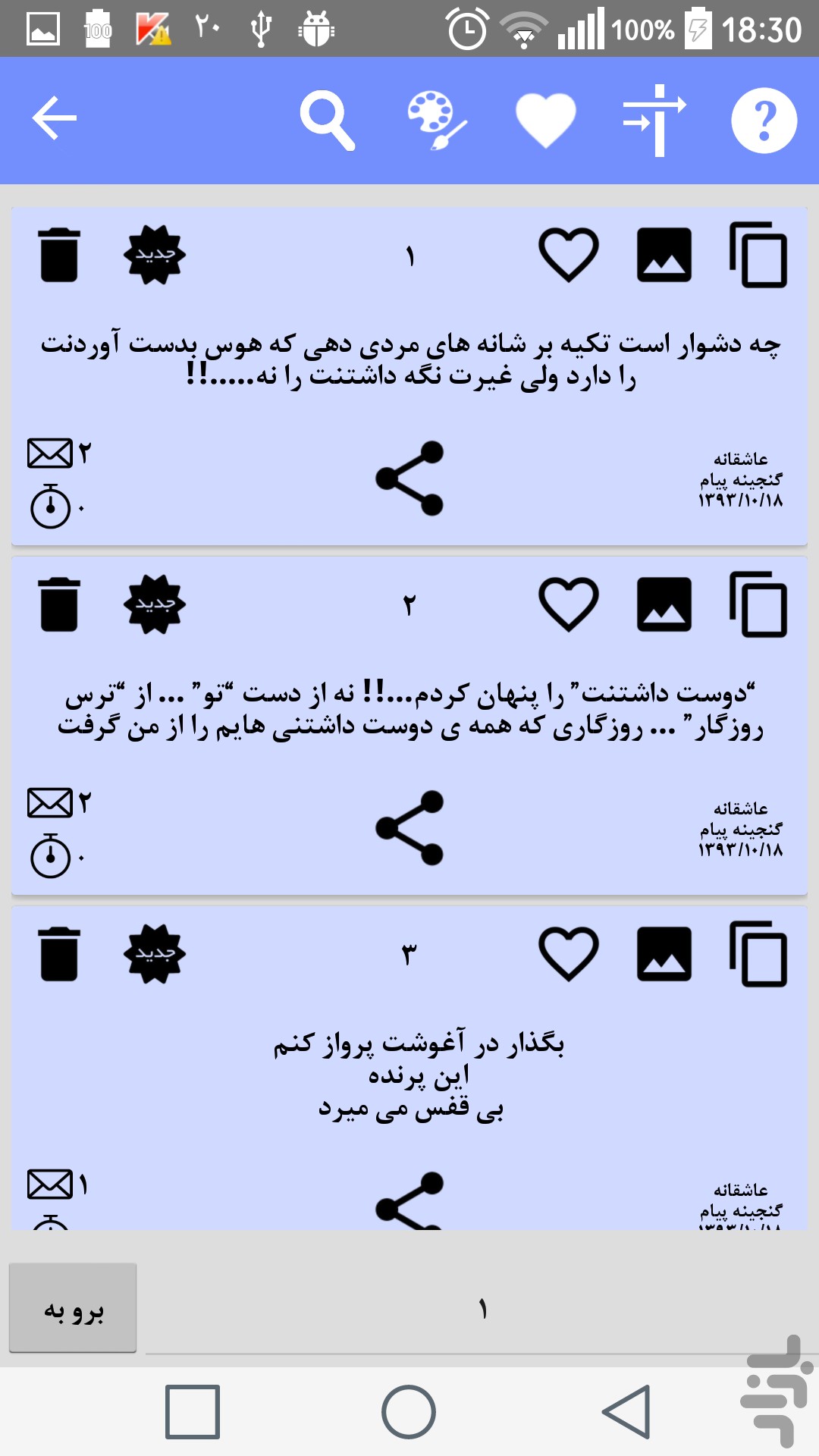This screenshot has width=819, height=1456.
Task: Open the help question mark
Action: point(764,121)
